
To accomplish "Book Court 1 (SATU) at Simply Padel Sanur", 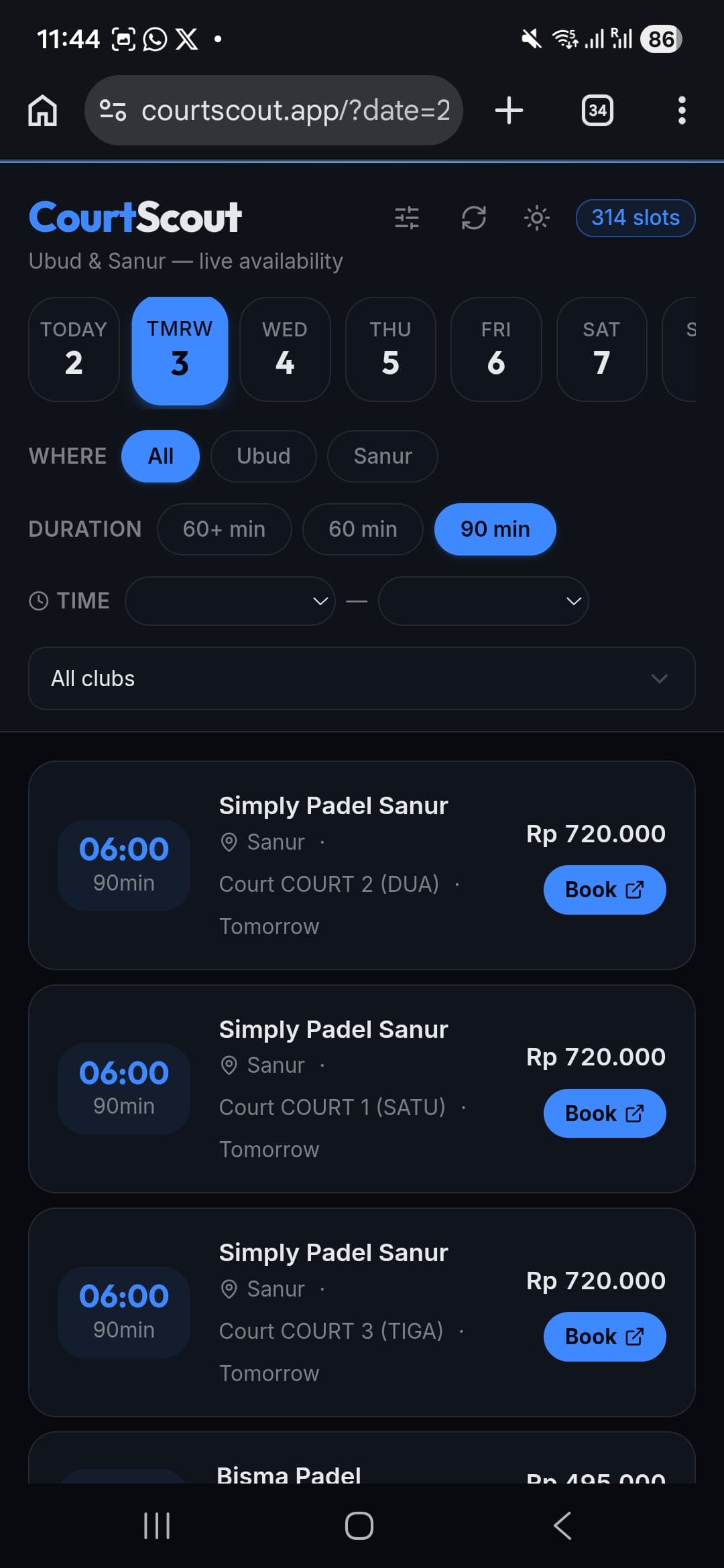I will click(603, 1113).
